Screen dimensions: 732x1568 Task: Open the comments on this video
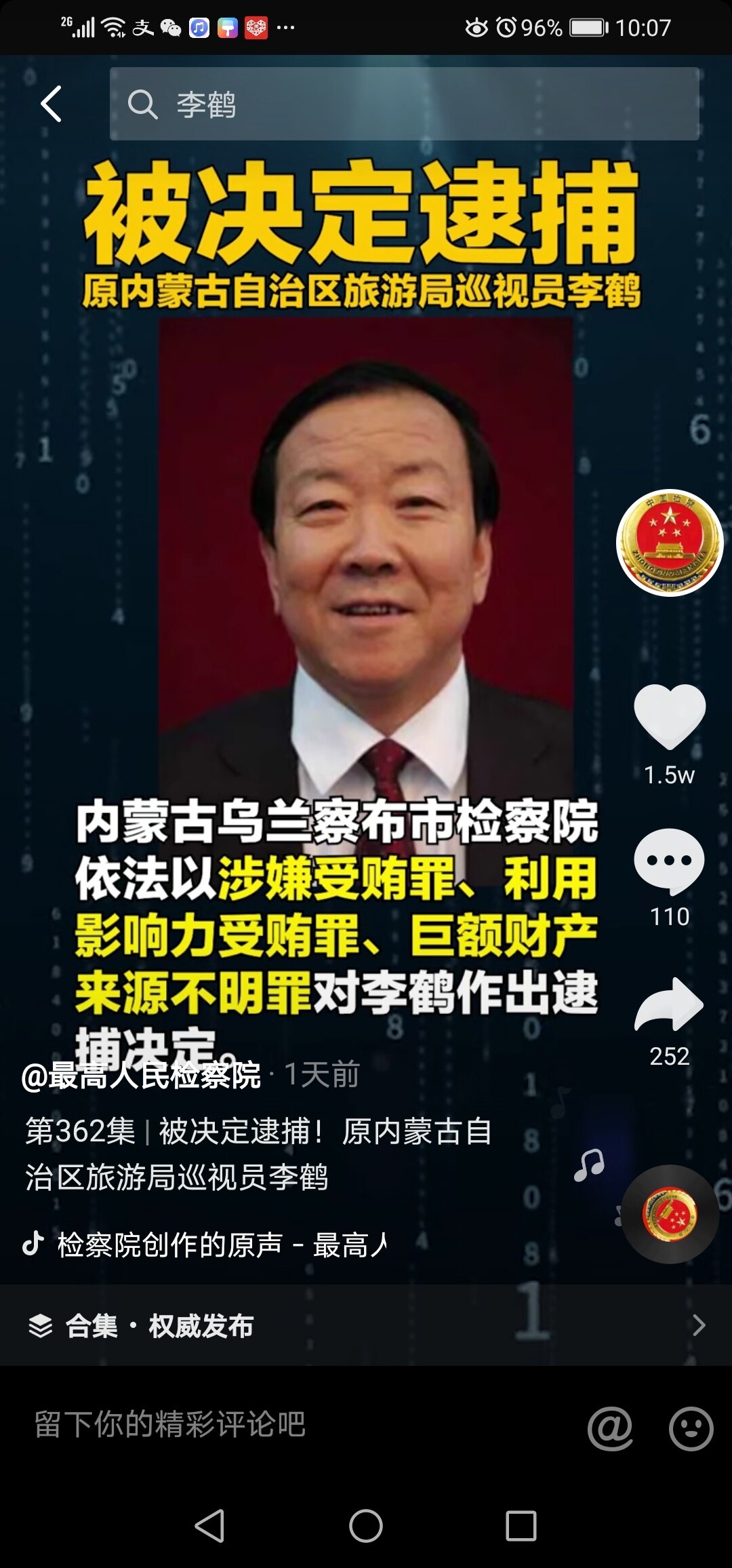[x=670, y=861]
